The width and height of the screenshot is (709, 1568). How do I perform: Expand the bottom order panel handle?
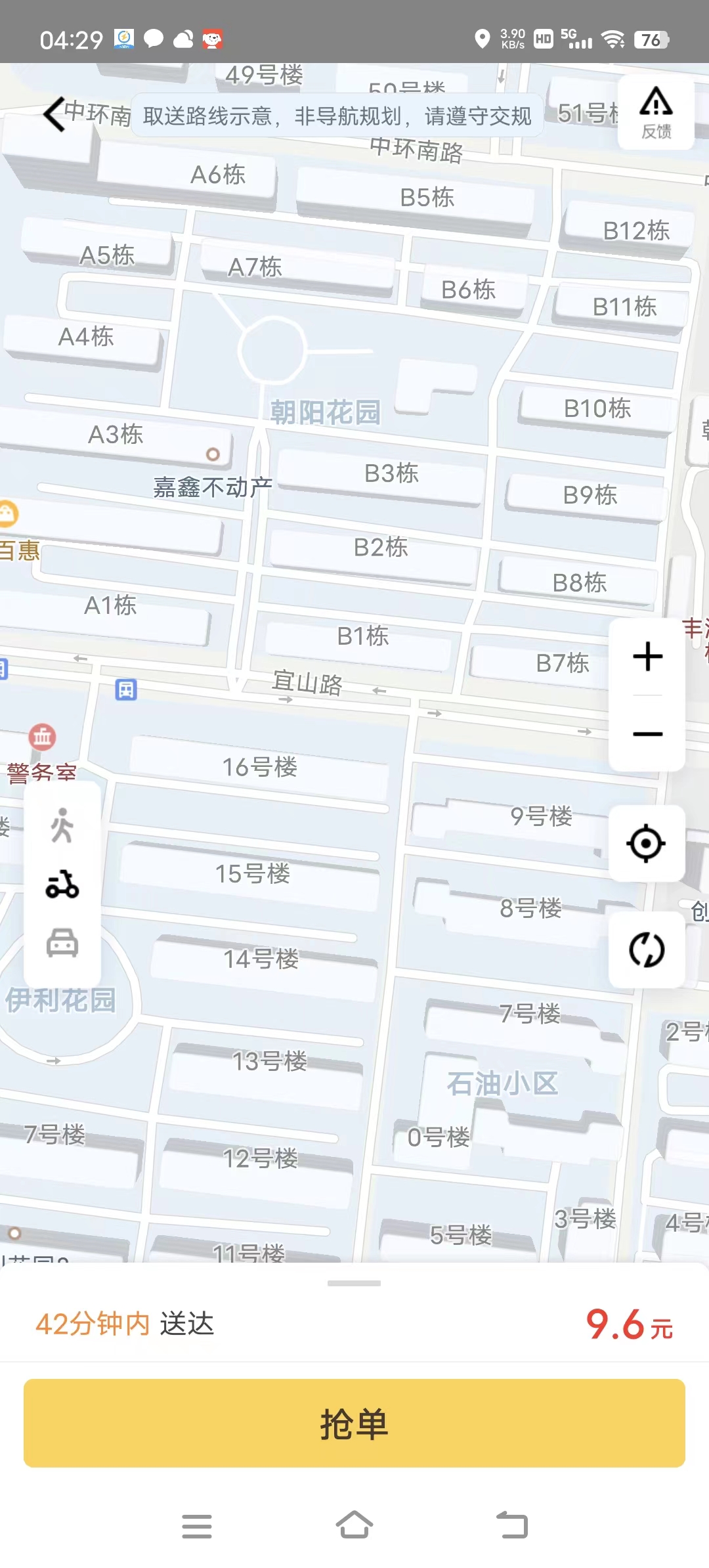[x=354, y=1283]
